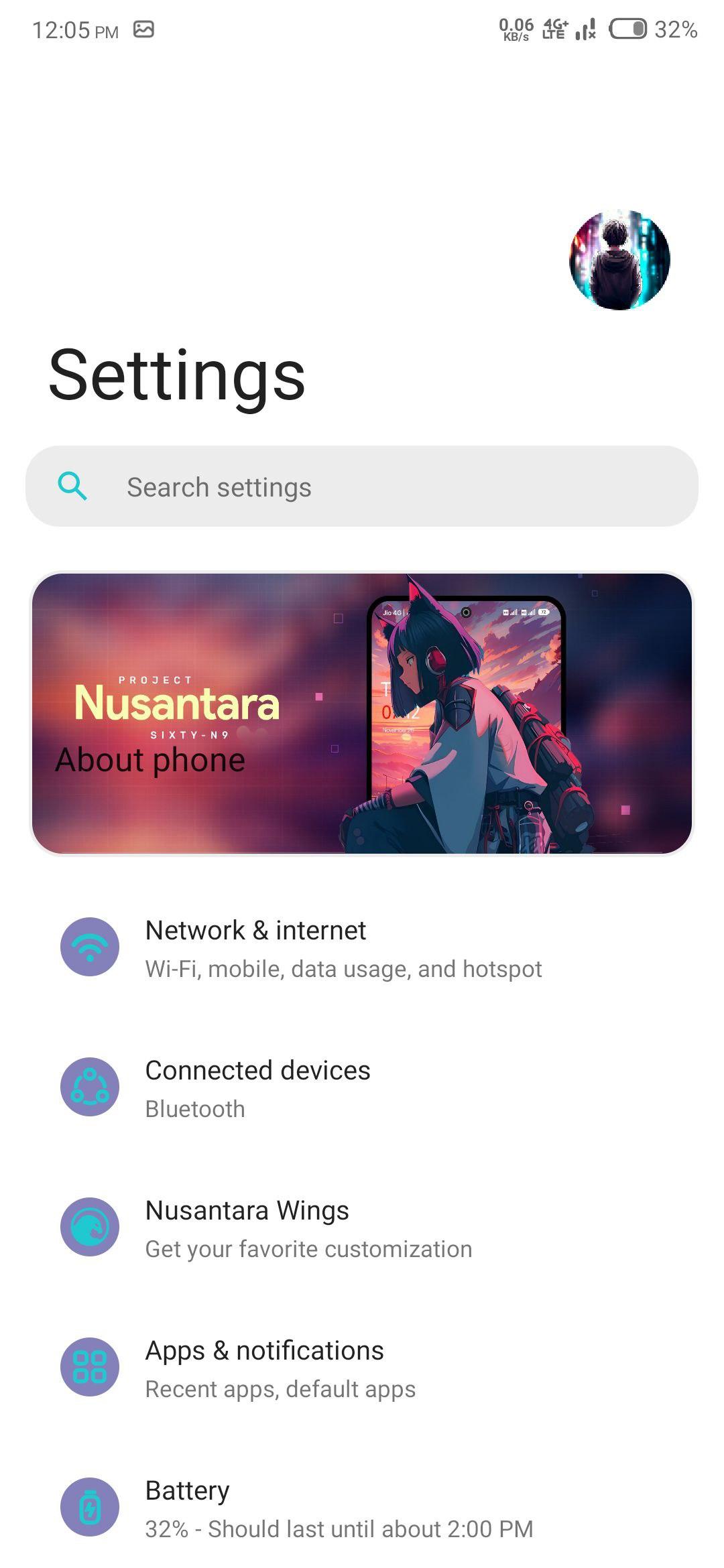Screen dimensions: 724x1568
Task: Select Apps & notifications
Action: pos(362,1368)
